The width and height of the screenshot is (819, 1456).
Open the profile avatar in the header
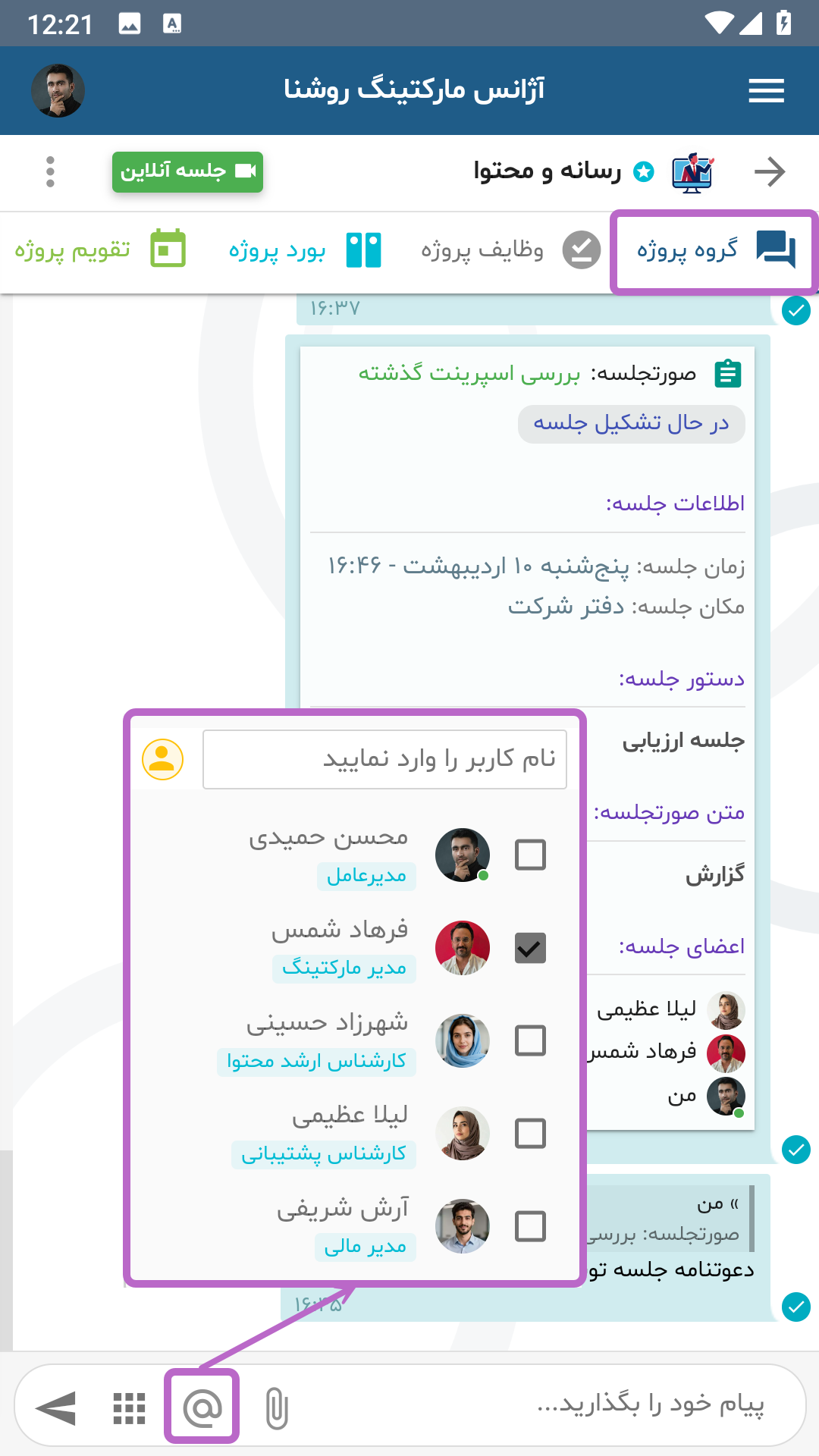pyautogui.click(x=58, y=91)
